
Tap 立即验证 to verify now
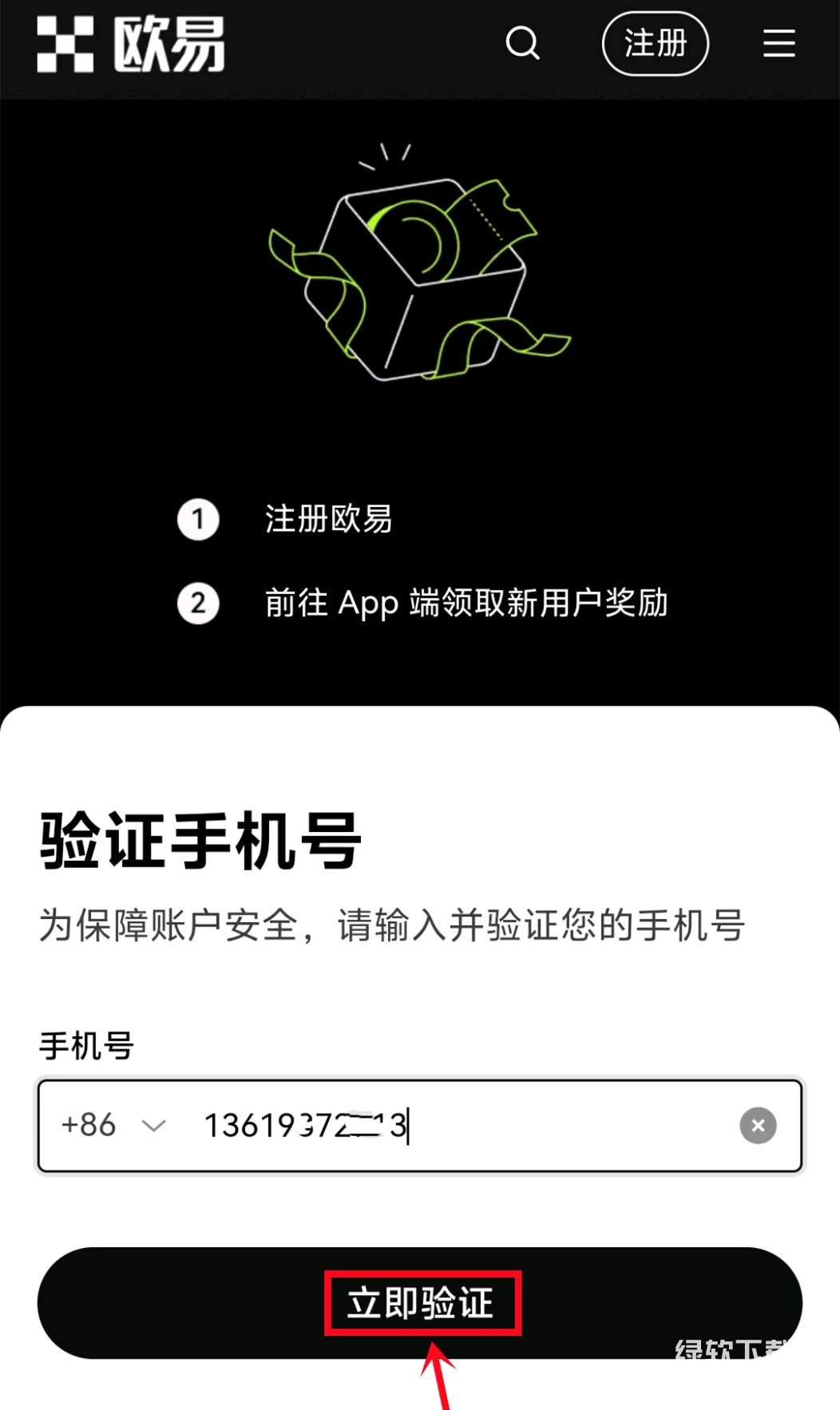coord(420,1302)
